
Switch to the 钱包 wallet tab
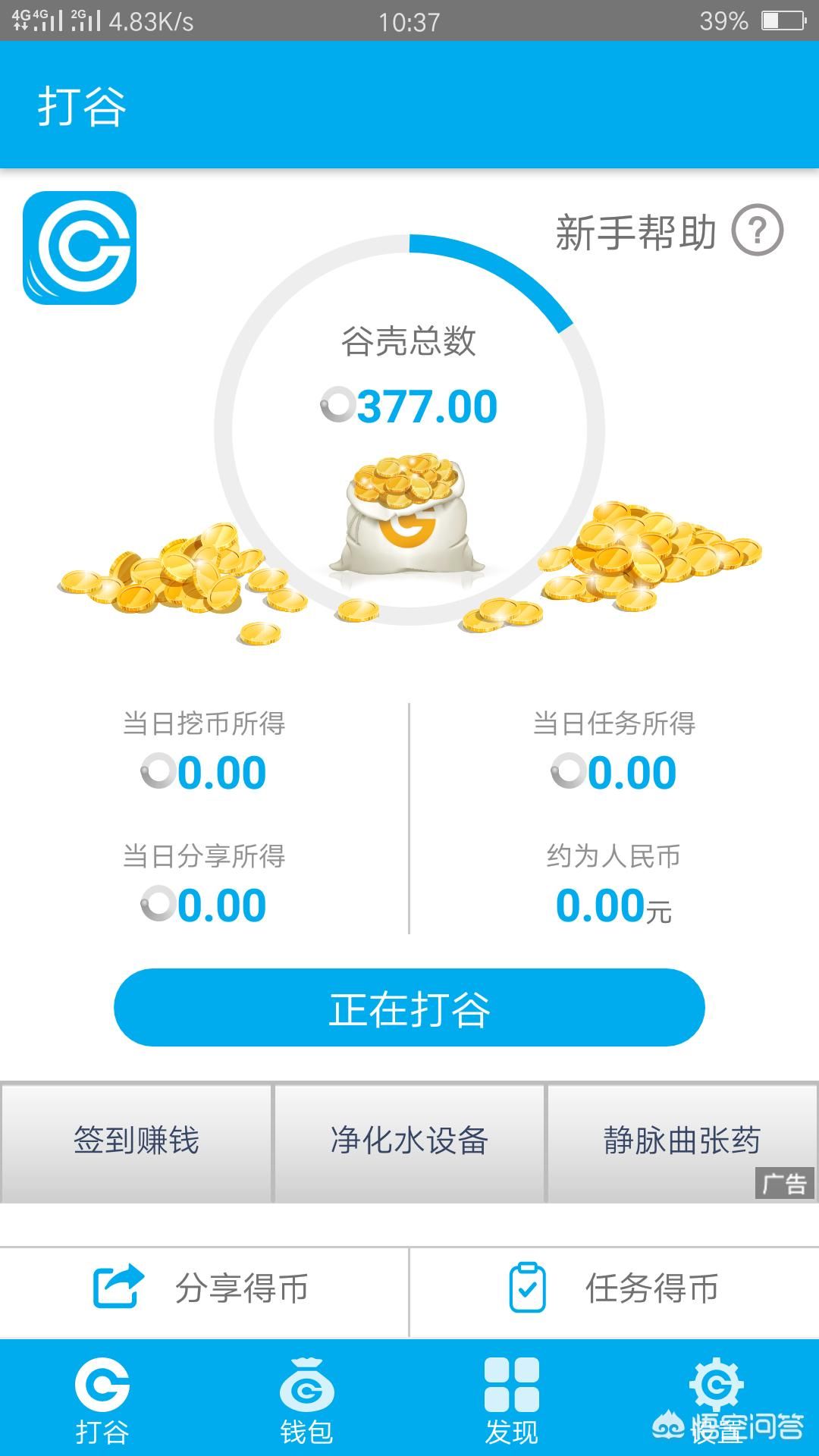[306, 1401]
